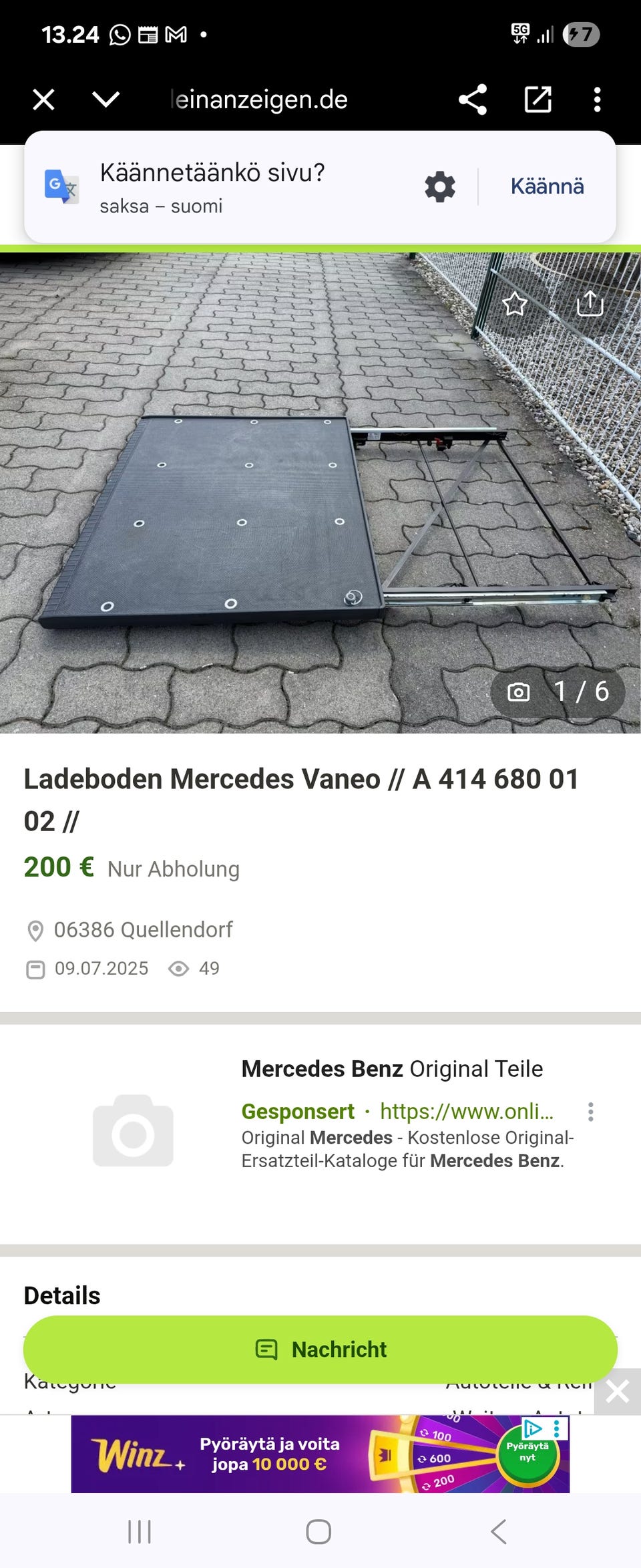Viewport: 641px width, 1568px height.
Task: Open the browser overflow menu
Action: (597, 100)
